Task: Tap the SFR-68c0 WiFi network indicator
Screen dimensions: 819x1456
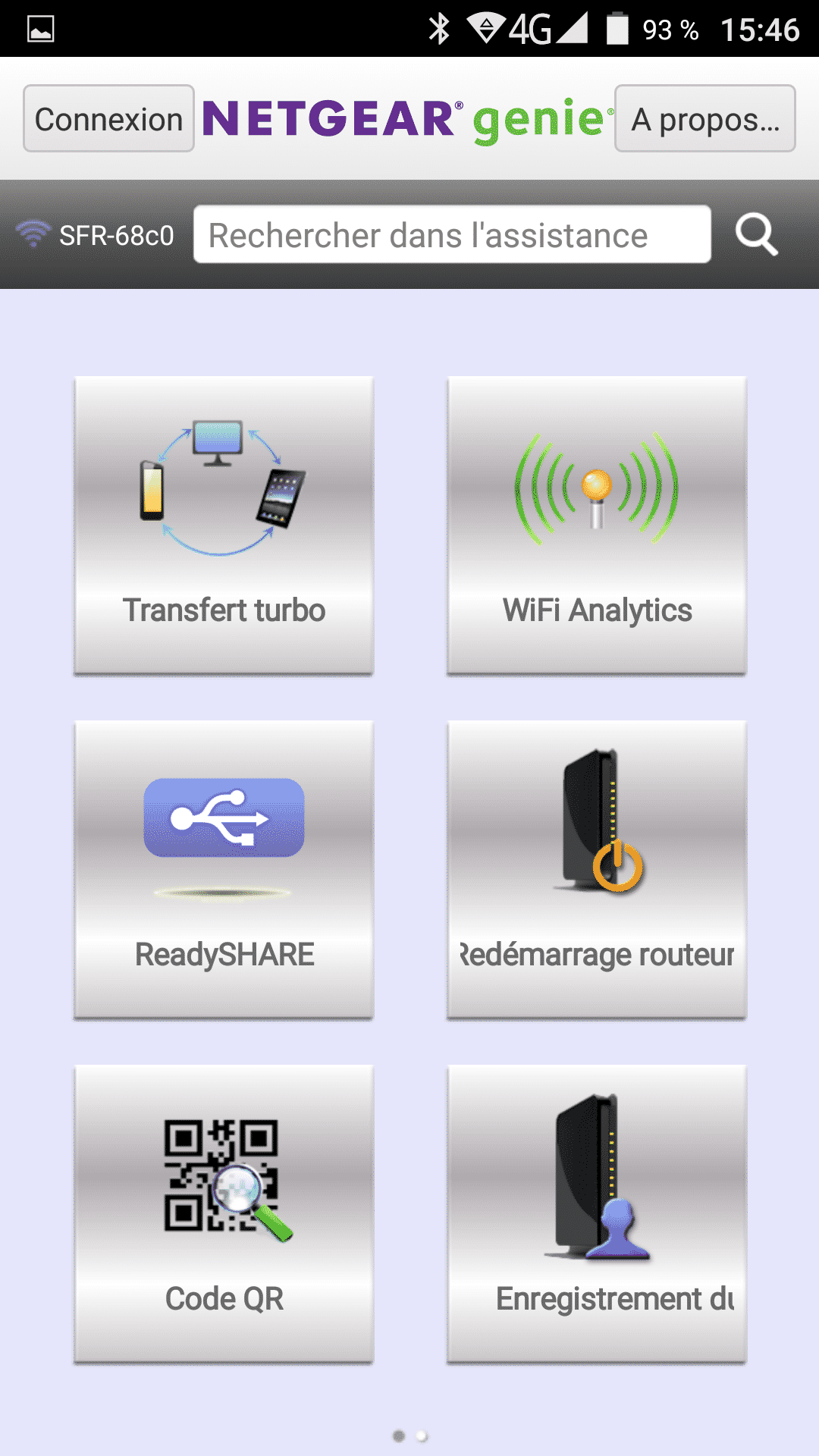Action: click(x=96, y=235)
